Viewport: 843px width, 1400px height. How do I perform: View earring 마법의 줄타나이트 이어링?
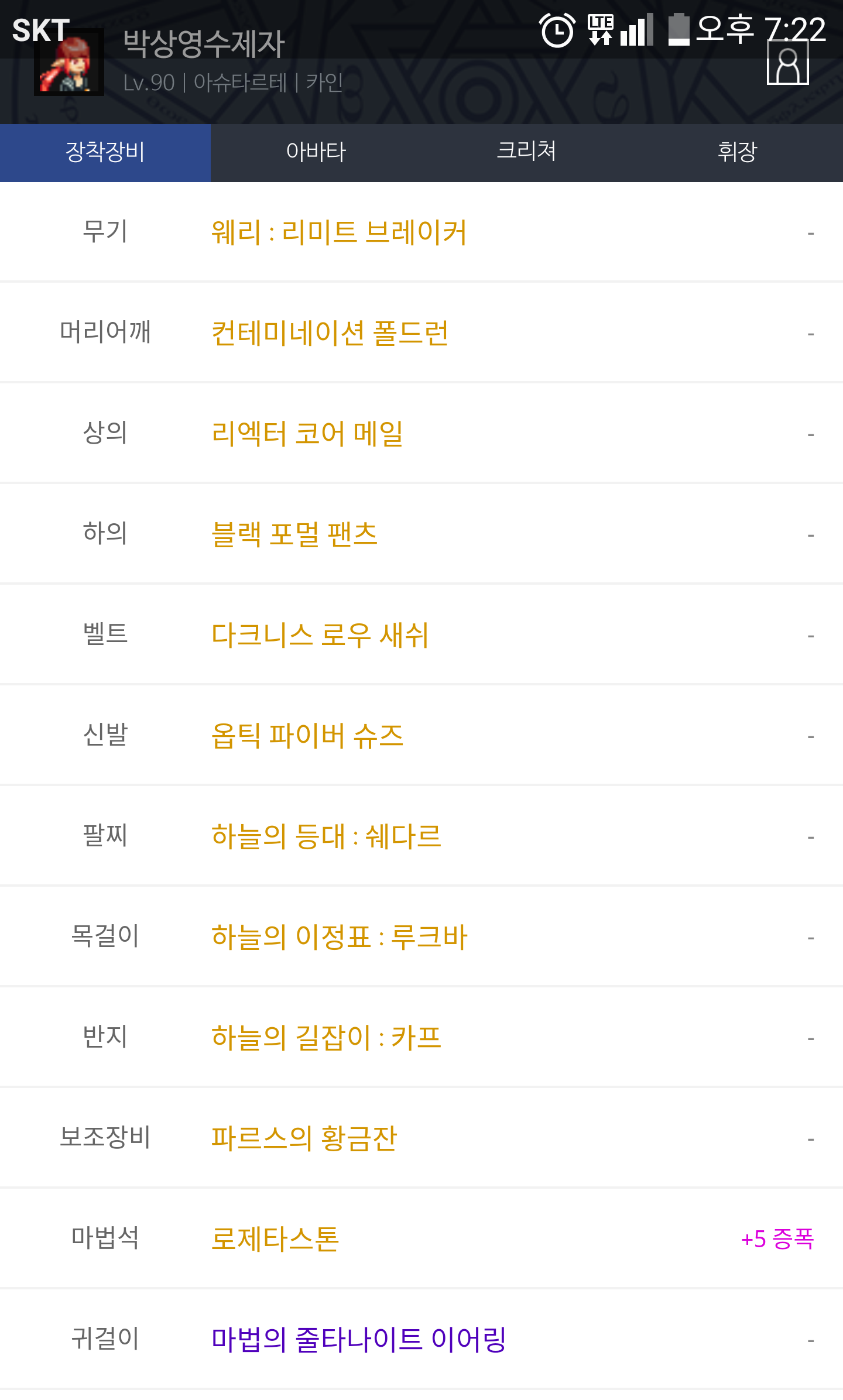359,1340
